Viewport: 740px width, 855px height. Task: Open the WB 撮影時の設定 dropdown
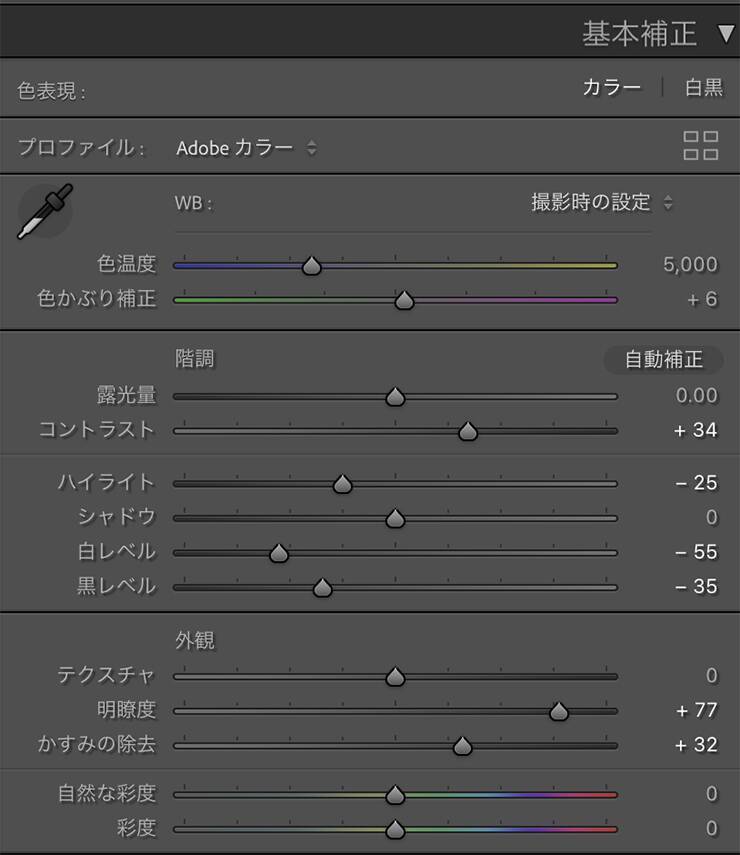click(601, 202)
